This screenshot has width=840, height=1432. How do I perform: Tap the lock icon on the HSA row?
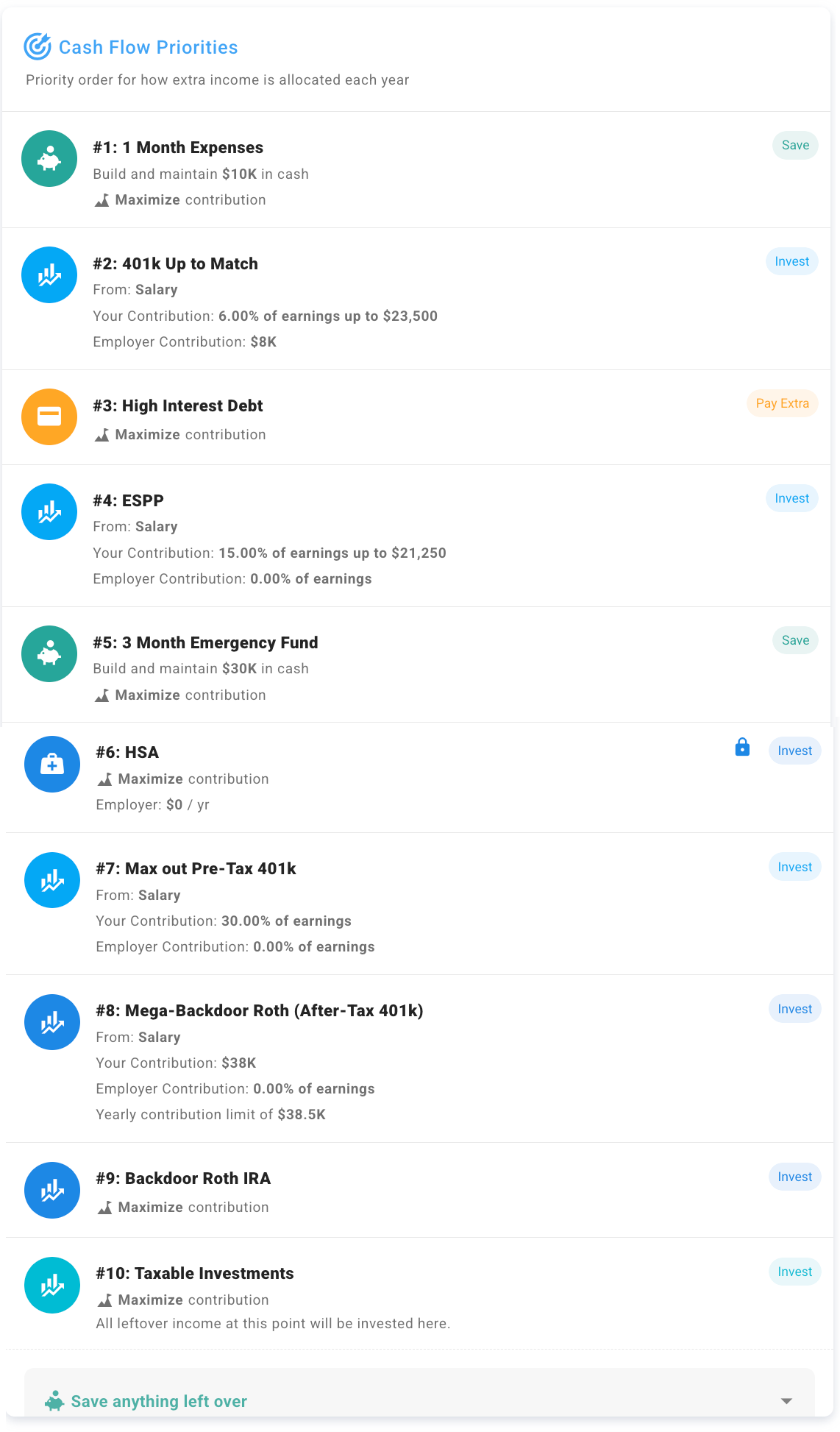point(742,748)
